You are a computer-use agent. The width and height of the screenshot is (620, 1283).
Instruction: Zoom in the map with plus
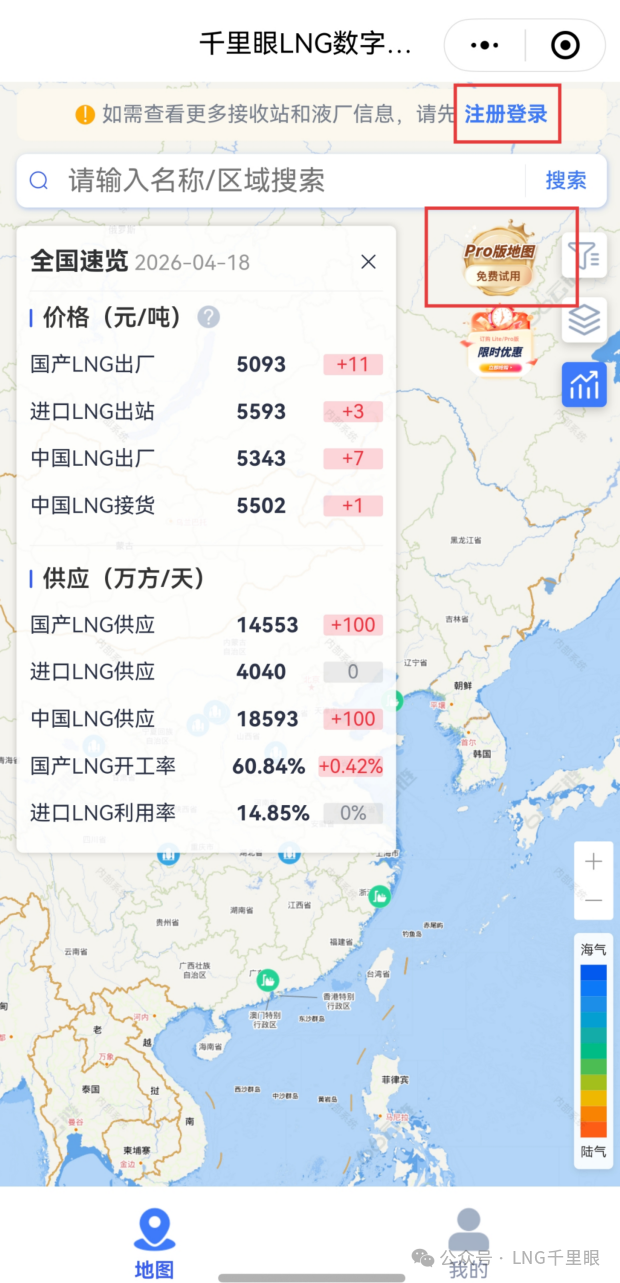coord(594,862)
